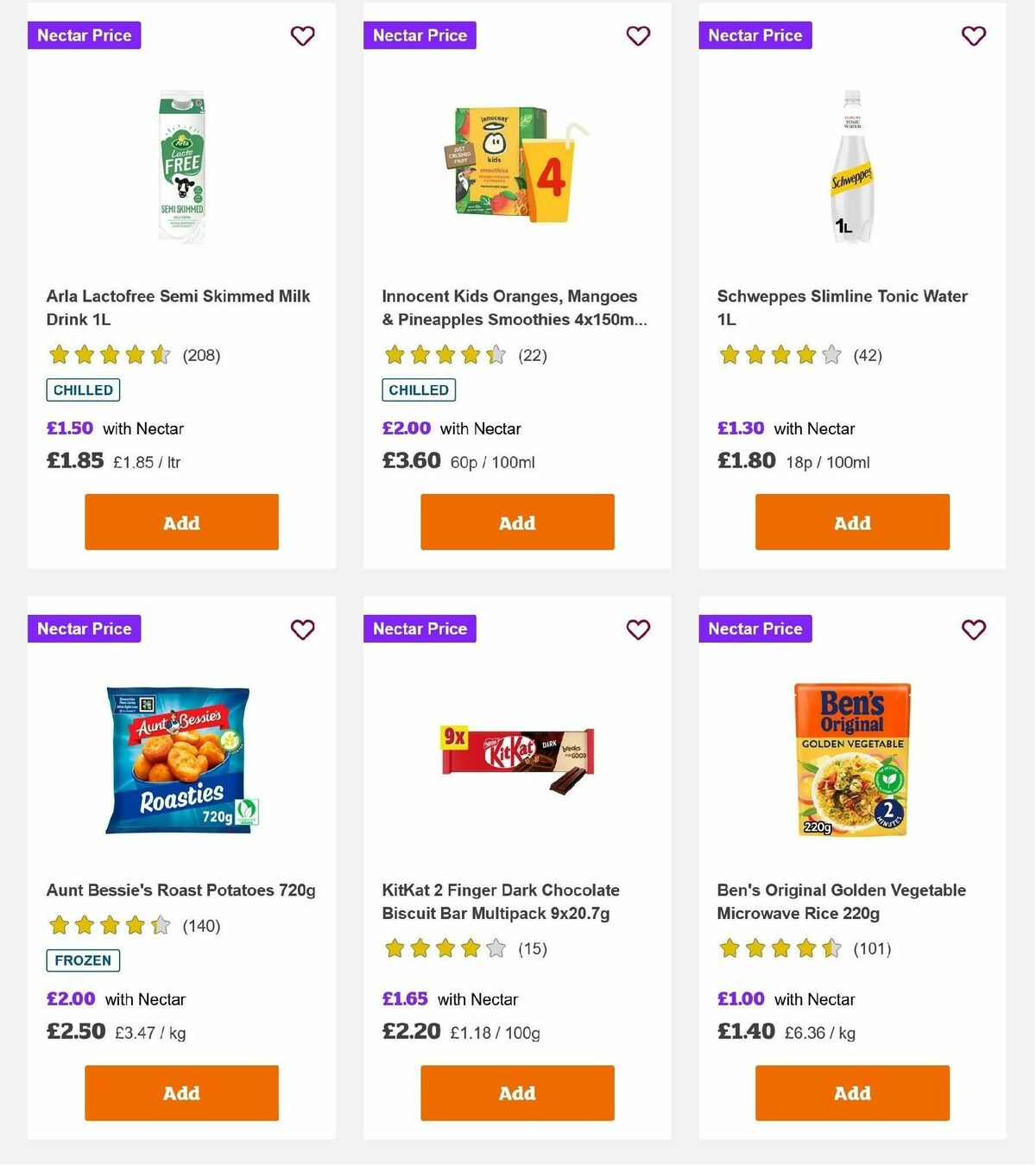Click the star rating for KitKat Dark Chocolate bars
1036x1166 pixels.
[x=443, y=947]
